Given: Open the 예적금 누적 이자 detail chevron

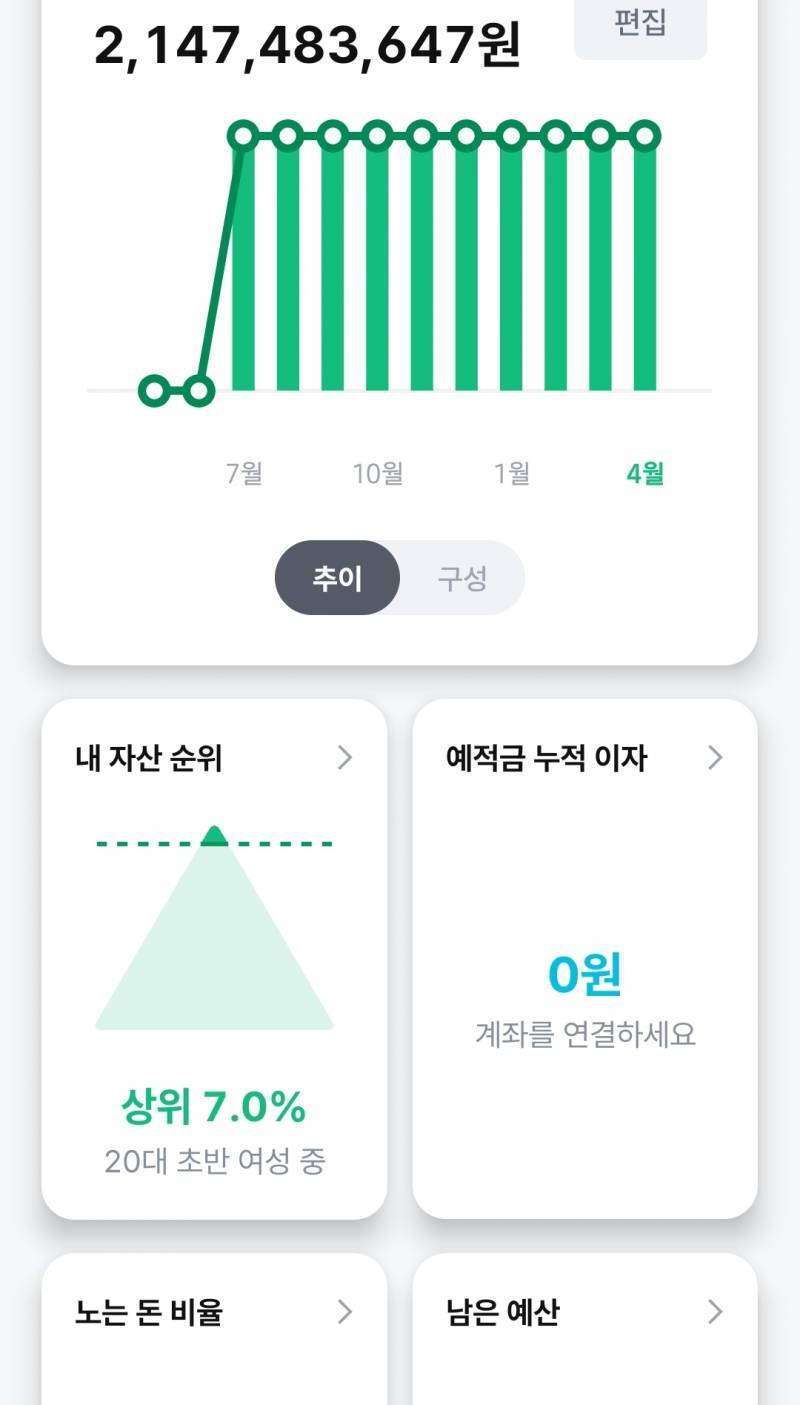Looking at the screenshot, I should point(716,758).
